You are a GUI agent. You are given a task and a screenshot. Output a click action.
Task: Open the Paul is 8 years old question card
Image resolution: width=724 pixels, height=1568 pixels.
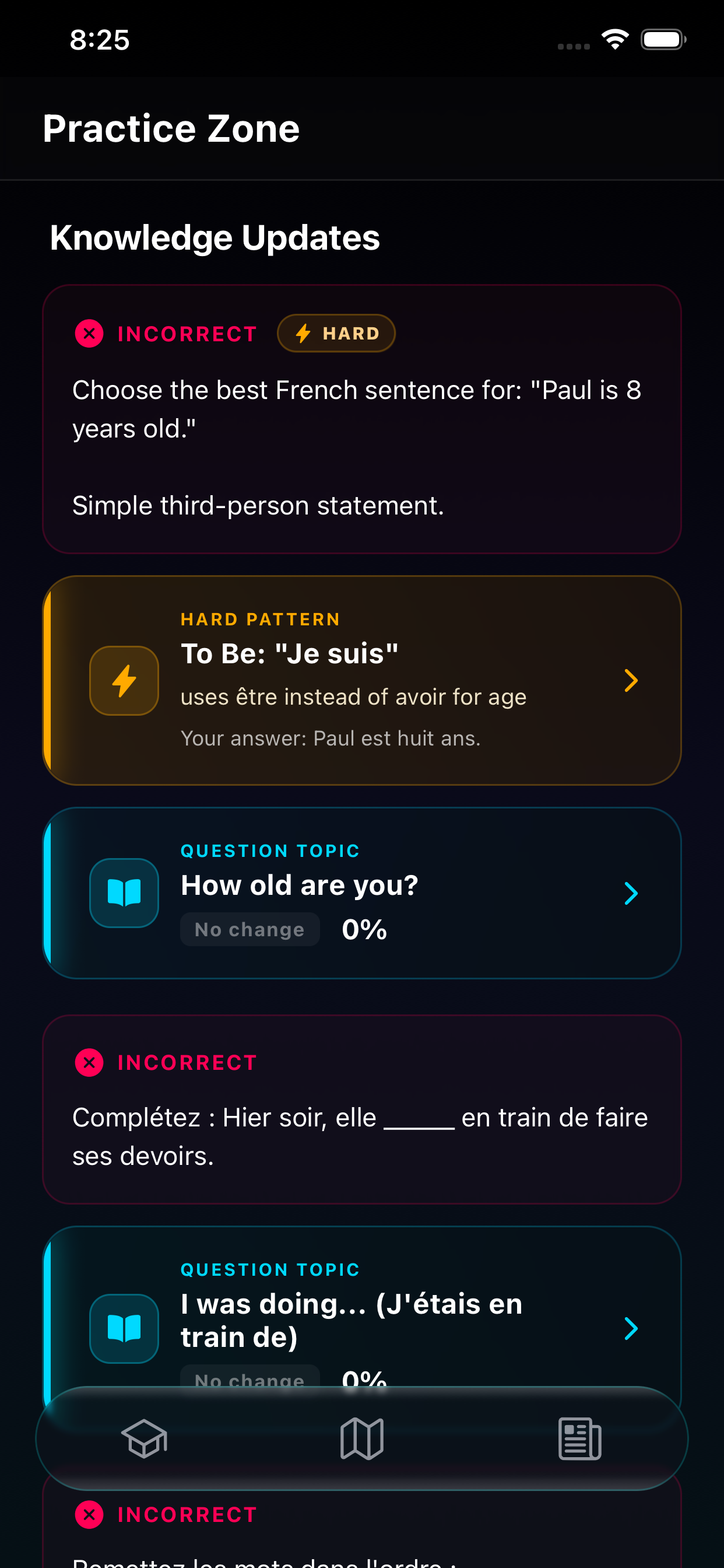click(x=361, y=419)
